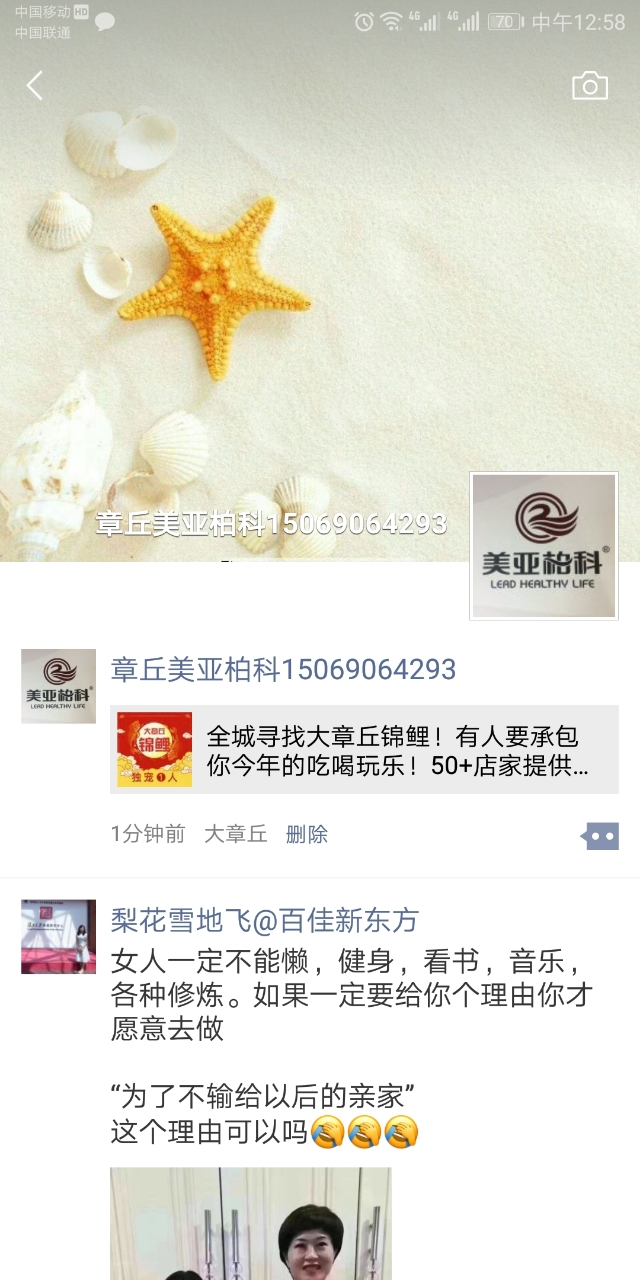The image size is (640, 1280).
Task: Open the like and comment bubble on first post
Action: (601, 836)
